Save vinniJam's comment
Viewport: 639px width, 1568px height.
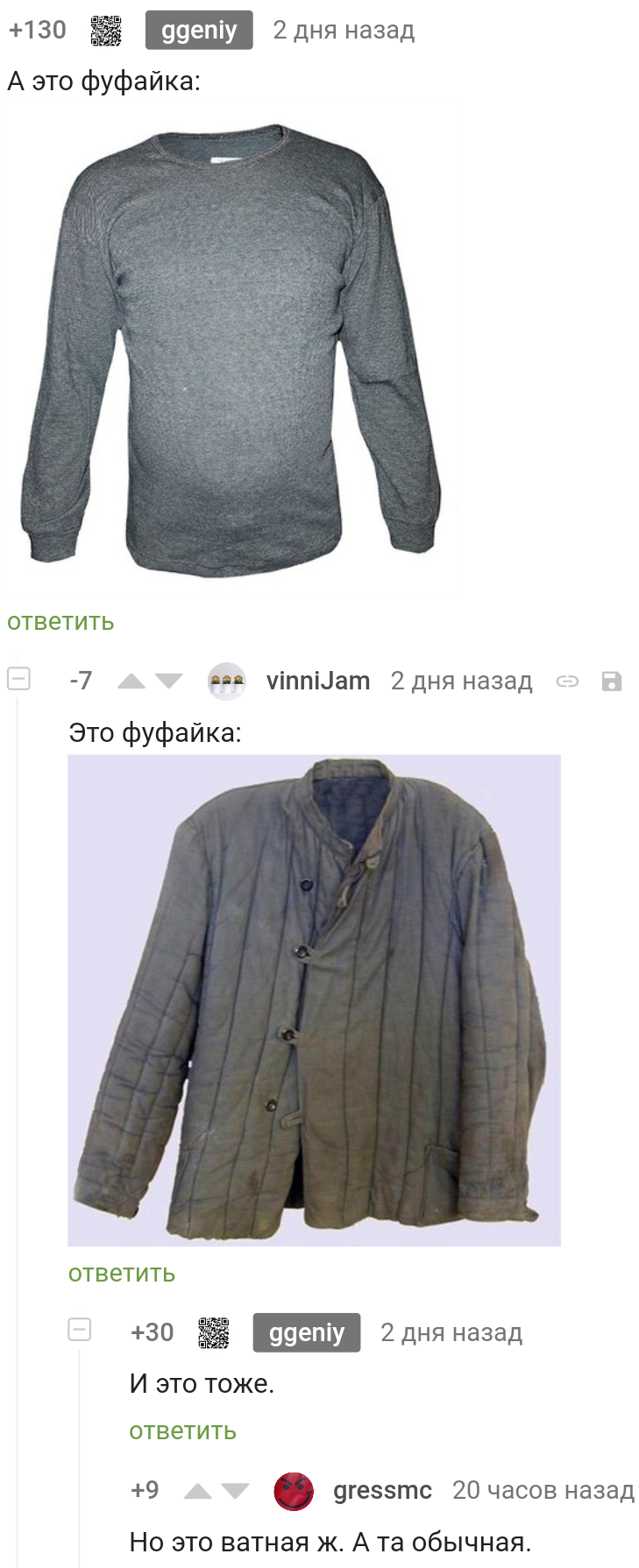pyautogui.click(x=611, y=681)
